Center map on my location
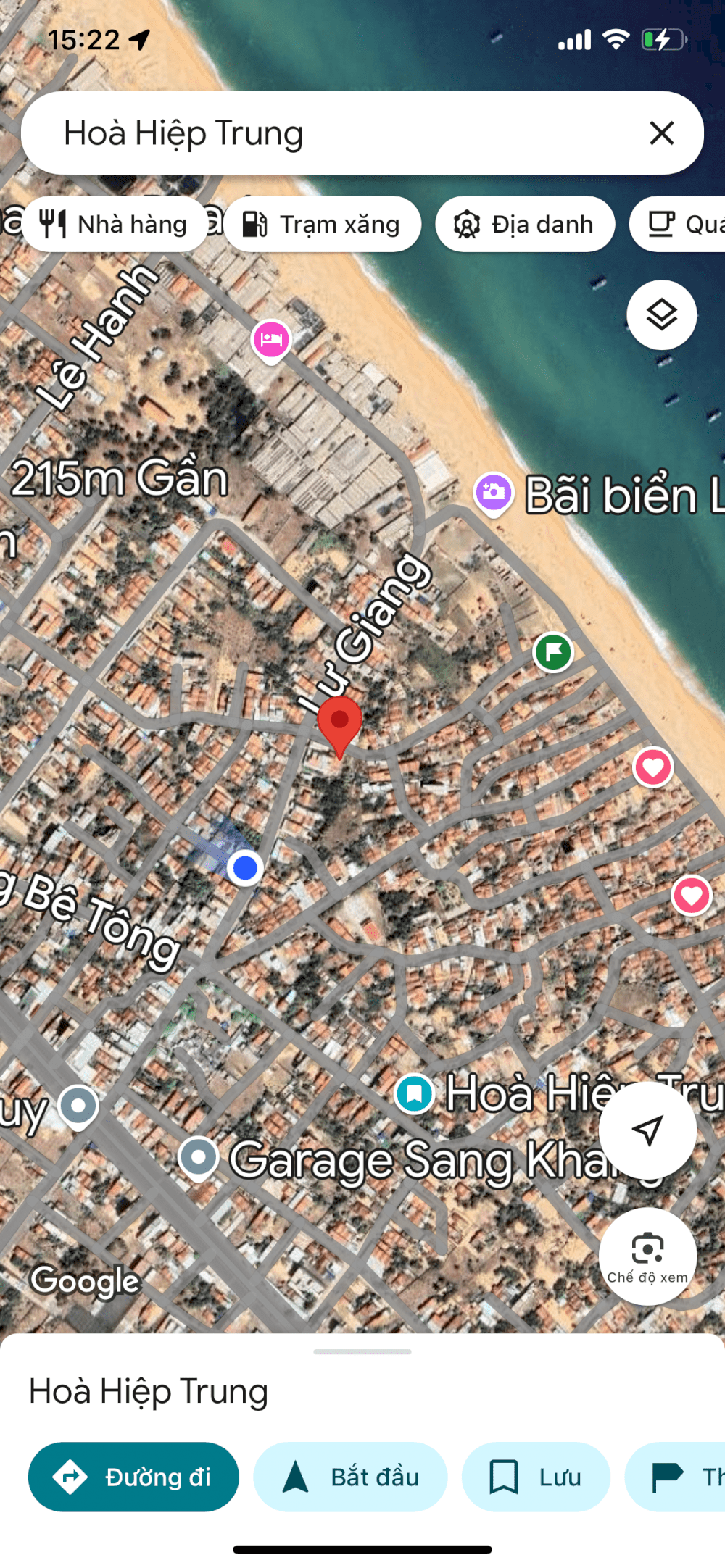Viewport: 725px width, 1568px height. coord(647,1130)
